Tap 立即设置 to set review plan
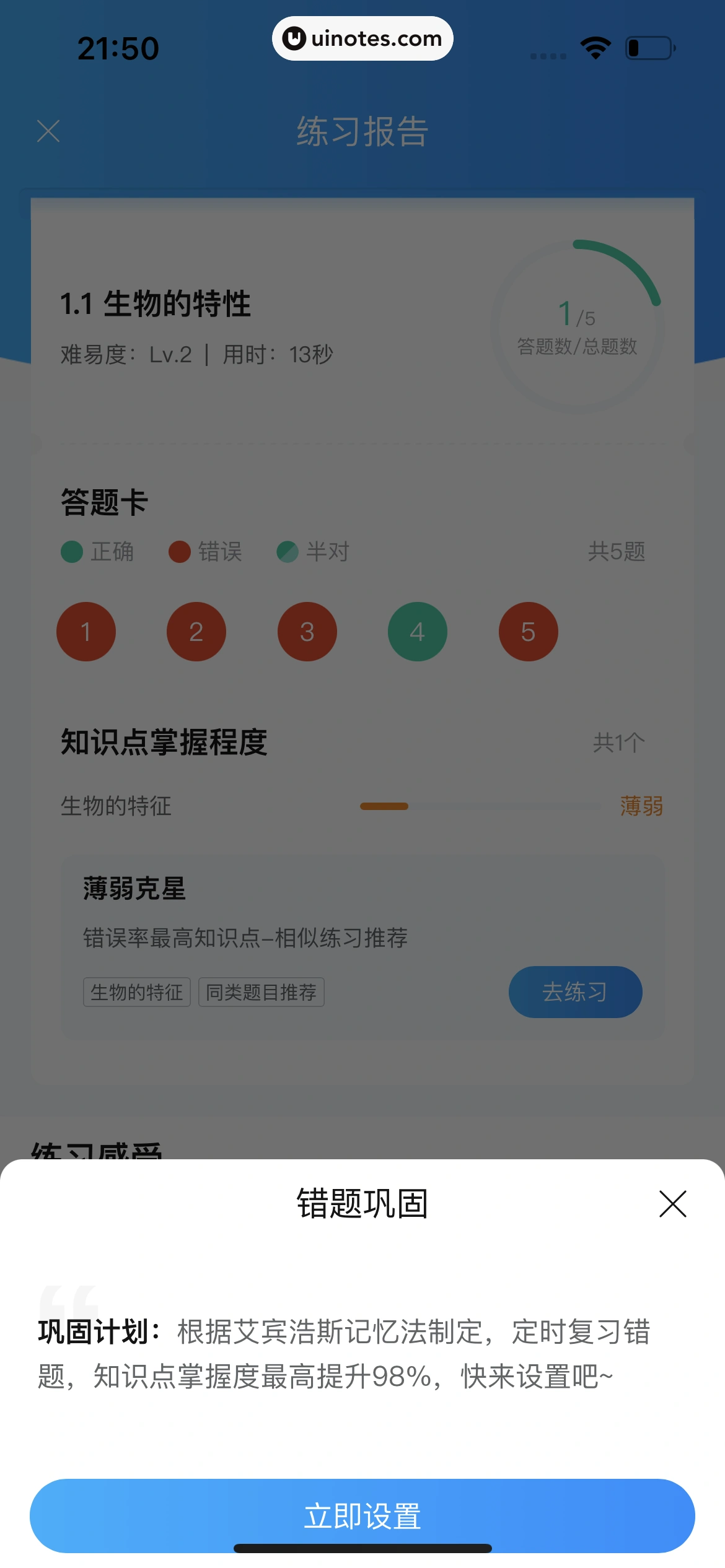725x1568 pixels. (362, 1515)
